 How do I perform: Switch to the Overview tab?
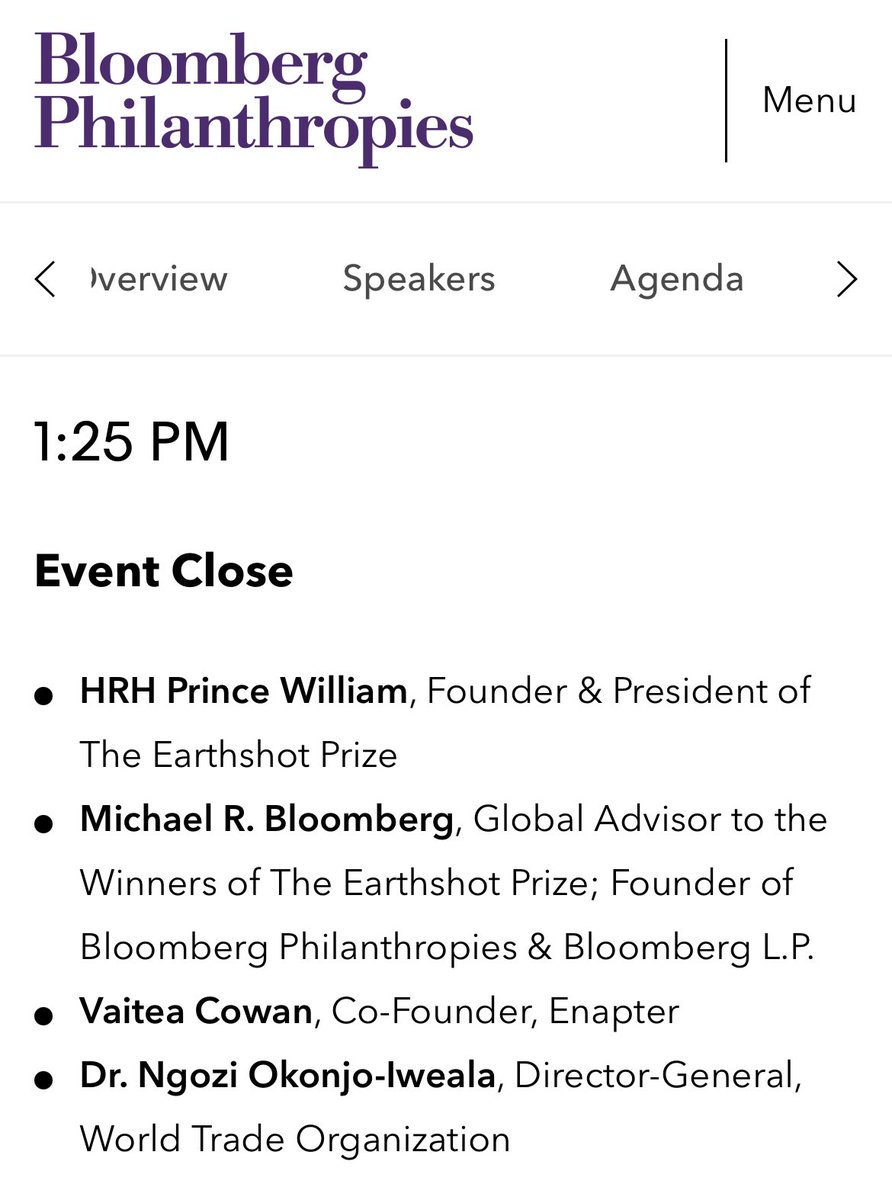[157, 278]
